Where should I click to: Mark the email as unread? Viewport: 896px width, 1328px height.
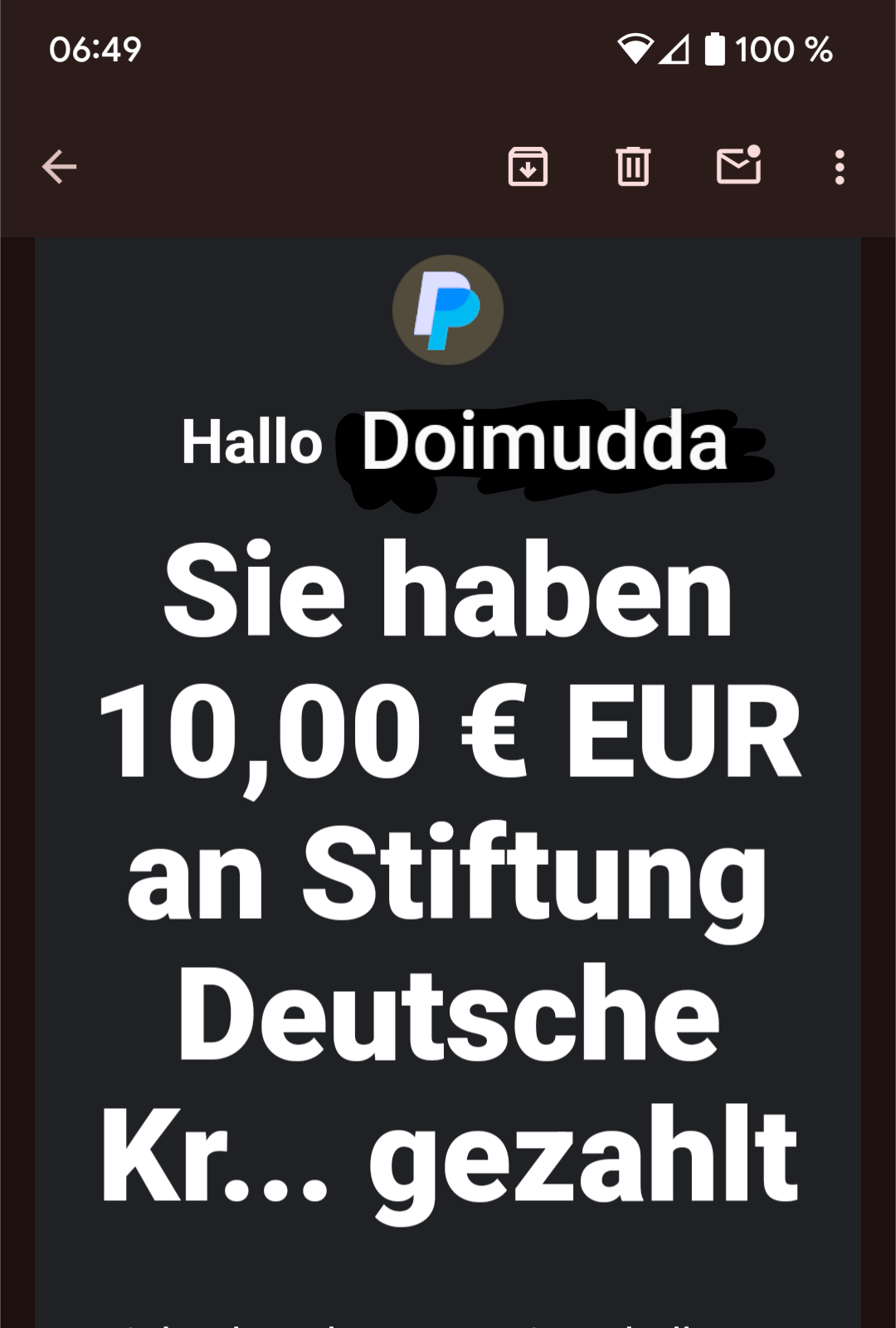[x=738, y=165]
